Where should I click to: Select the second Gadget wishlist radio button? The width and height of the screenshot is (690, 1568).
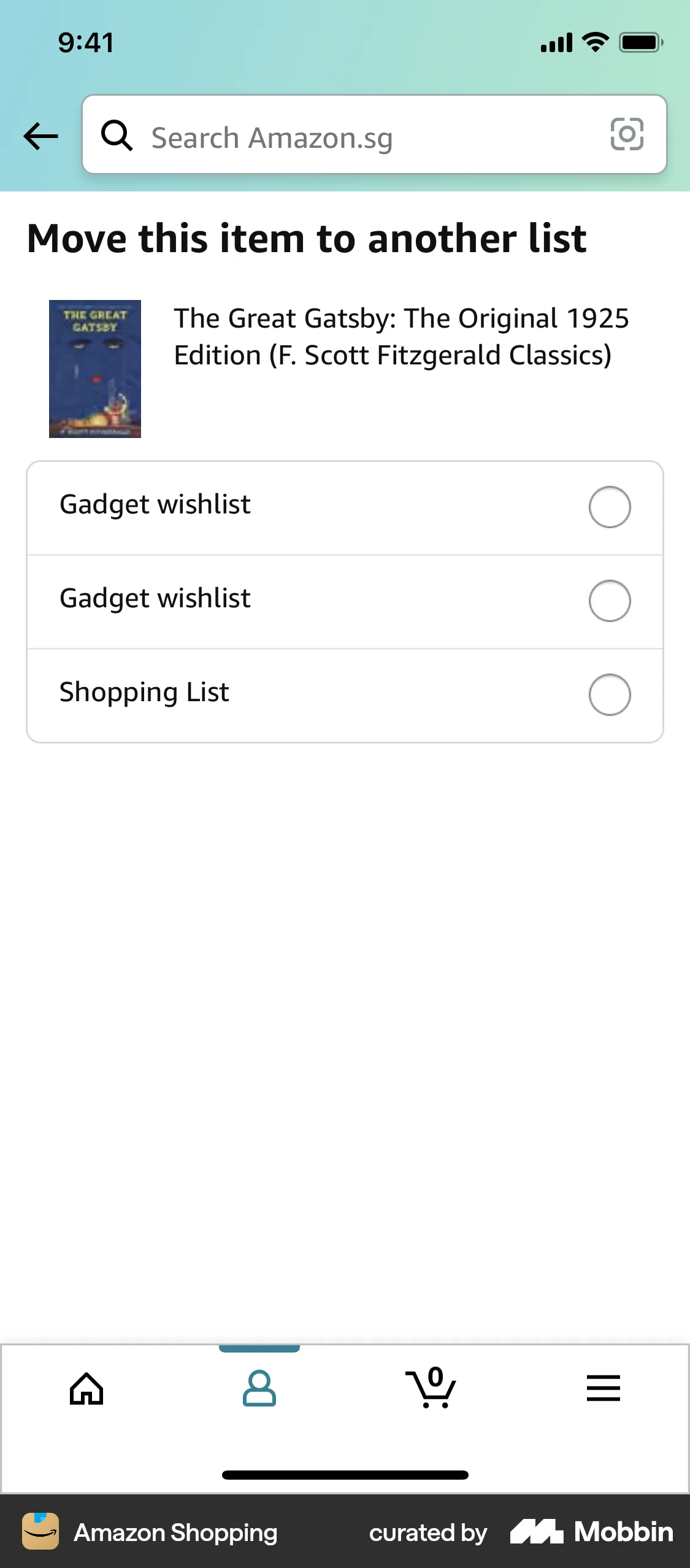click(610, 601)
